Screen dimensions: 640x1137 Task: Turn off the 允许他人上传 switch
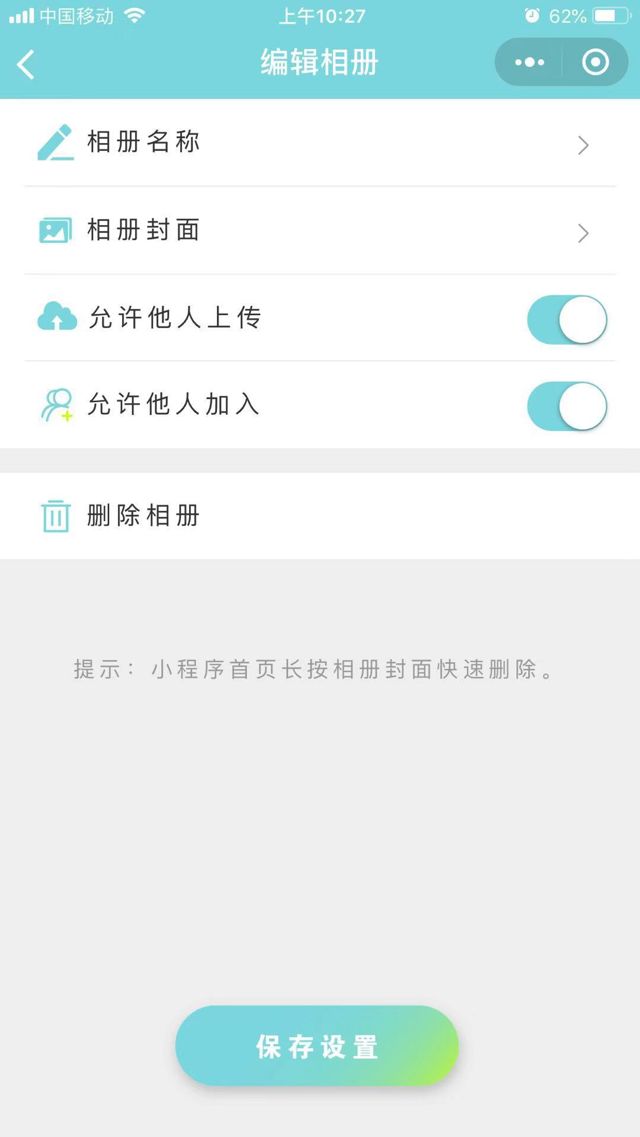pos(566,320)
